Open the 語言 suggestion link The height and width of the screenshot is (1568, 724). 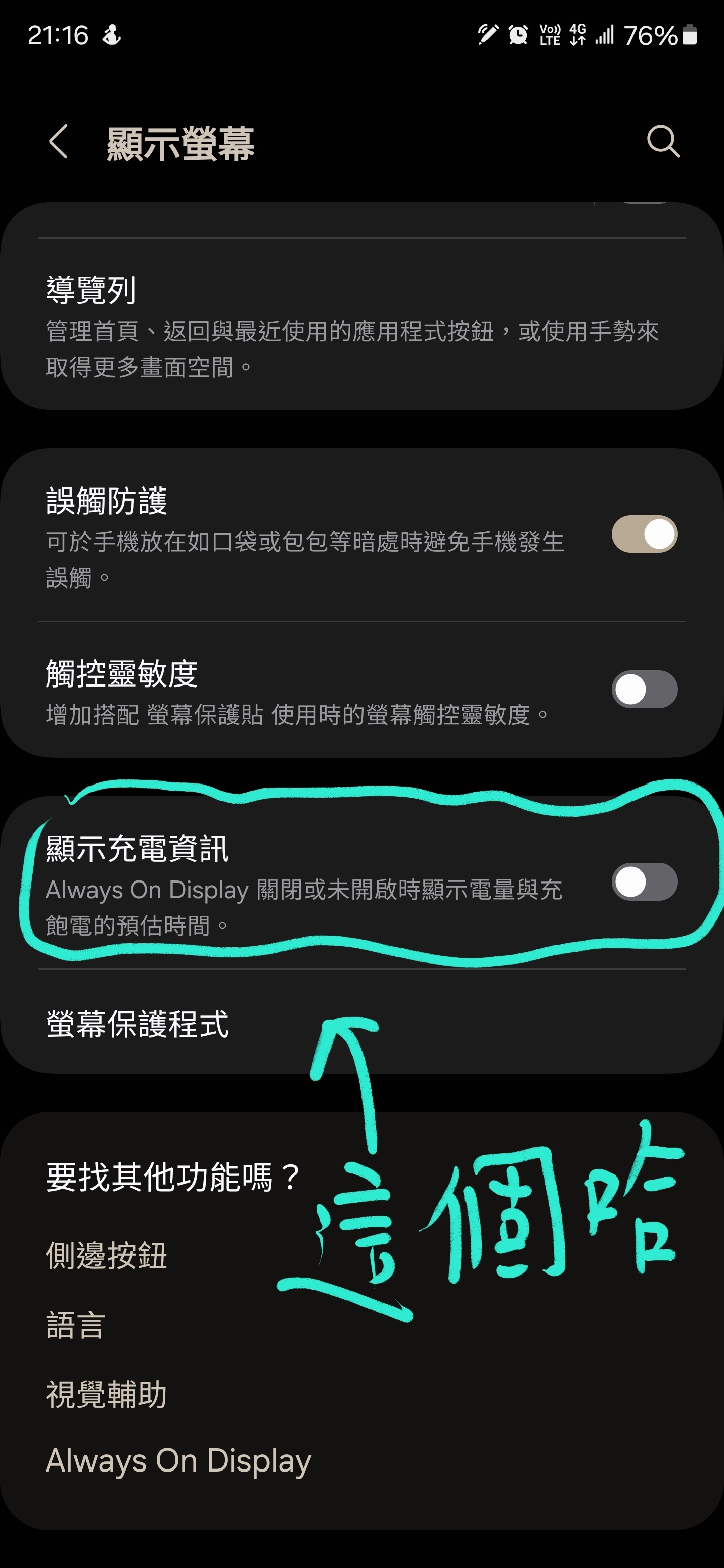[75, 1325]
